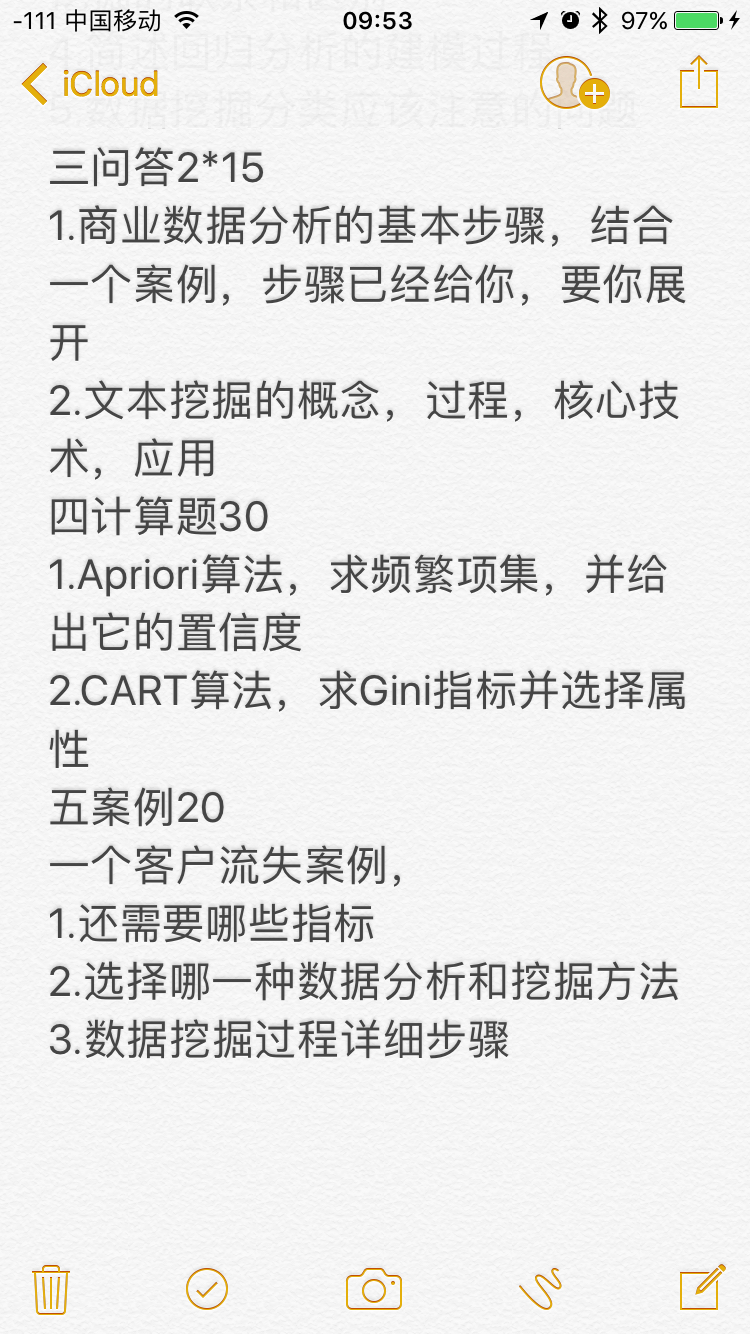
Task: Go back to the iCloud folder
Action: [x=90, y=84]
